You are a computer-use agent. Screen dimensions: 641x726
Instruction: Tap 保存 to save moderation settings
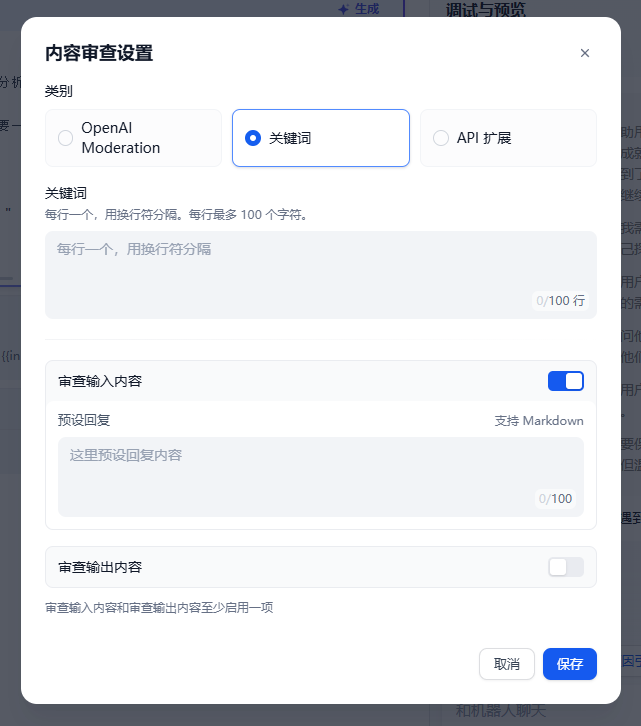[x=570, y=664]
